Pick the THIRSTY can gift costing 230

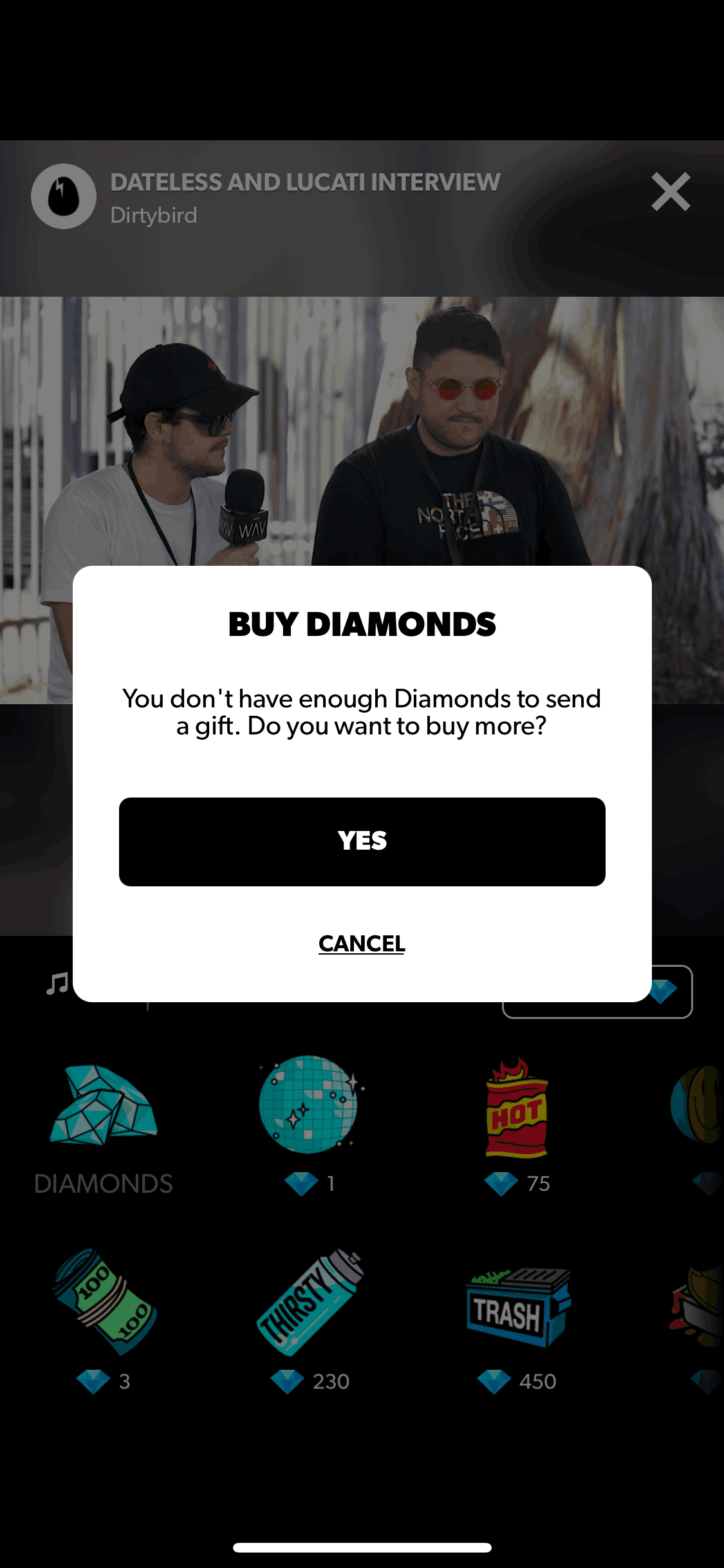310,1321
